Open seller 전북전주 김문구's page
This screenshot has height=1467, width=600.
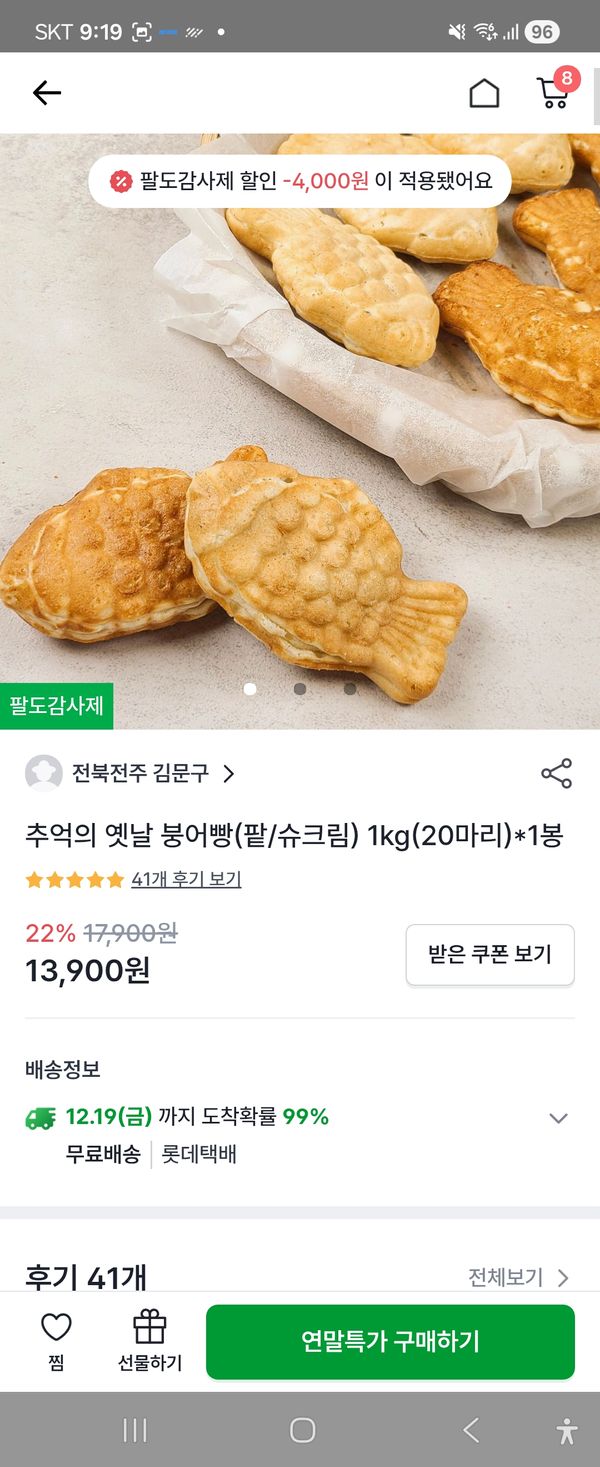[141, 773]
